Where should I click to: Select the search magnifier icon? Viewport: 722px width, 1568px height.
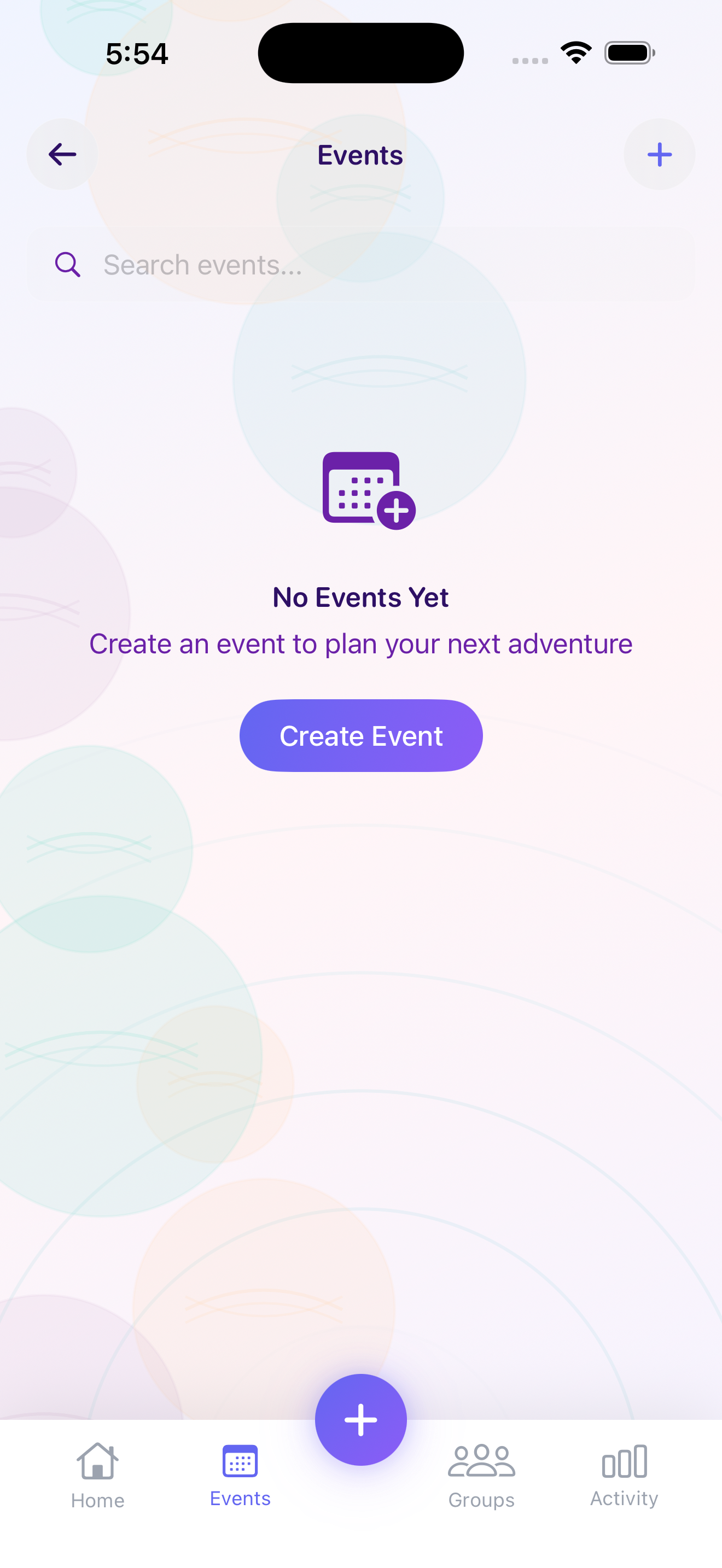click(x=68, y=264)
